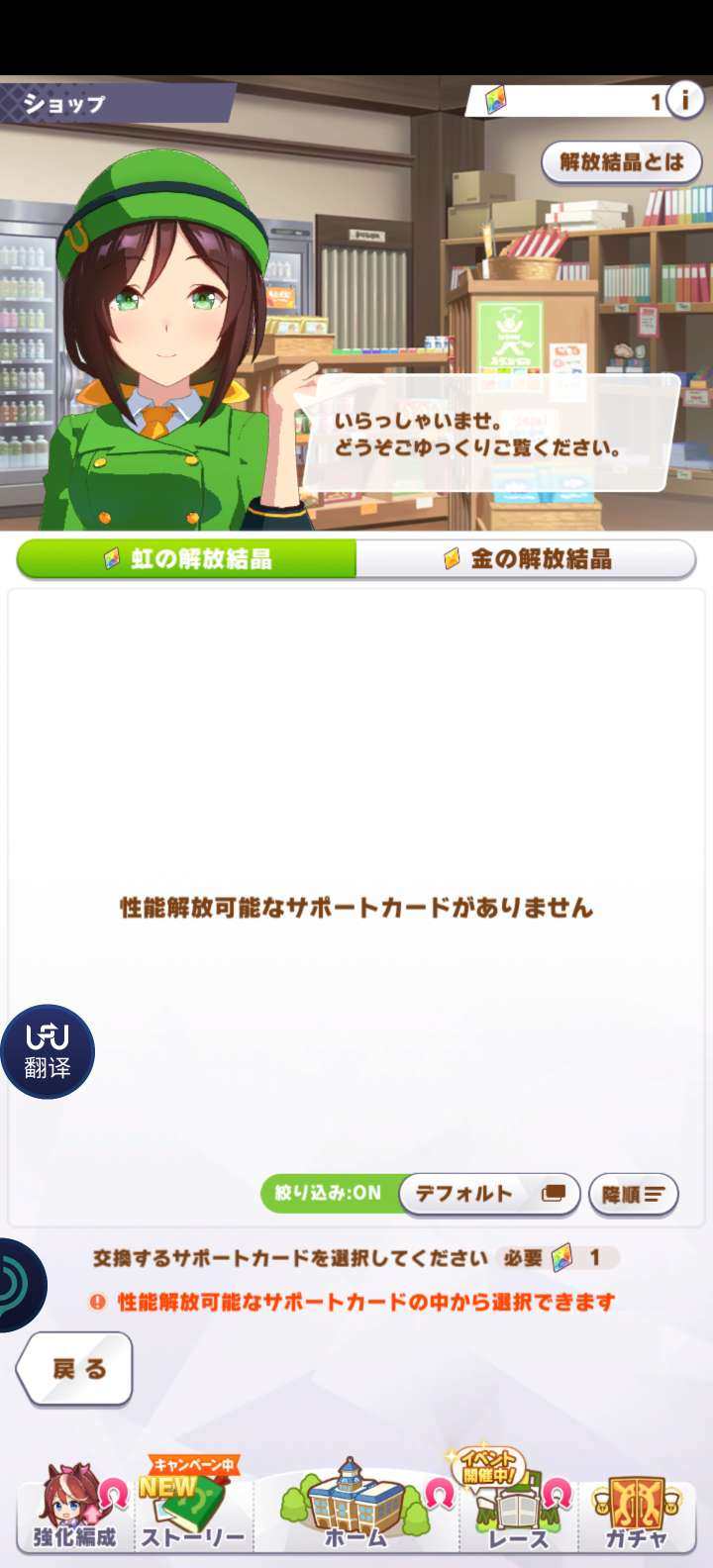
Task: Tap the floating 翻译 translate bubble
Action: point(48,1051)
